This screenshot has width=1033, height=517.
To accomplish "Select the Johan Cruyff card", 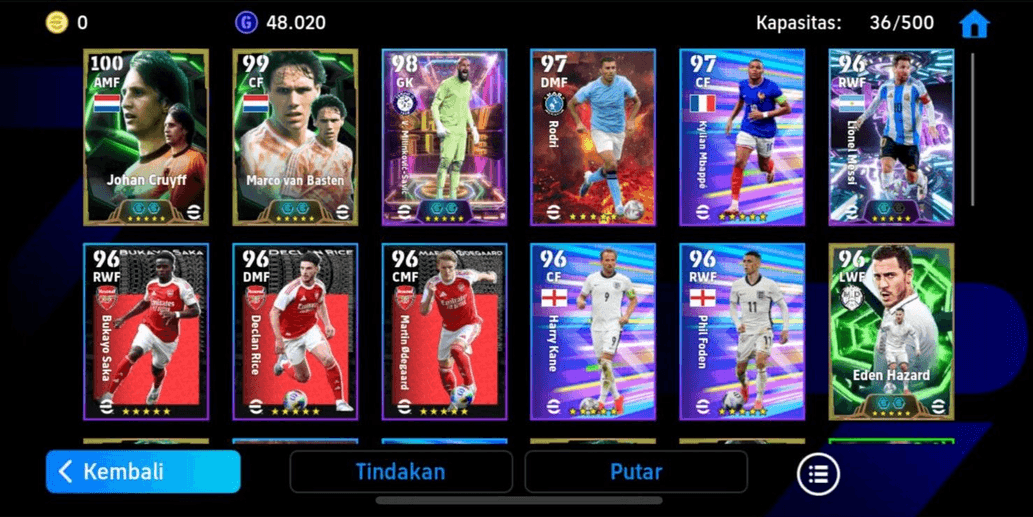I will pyautogui.click(x=146, y=136).
